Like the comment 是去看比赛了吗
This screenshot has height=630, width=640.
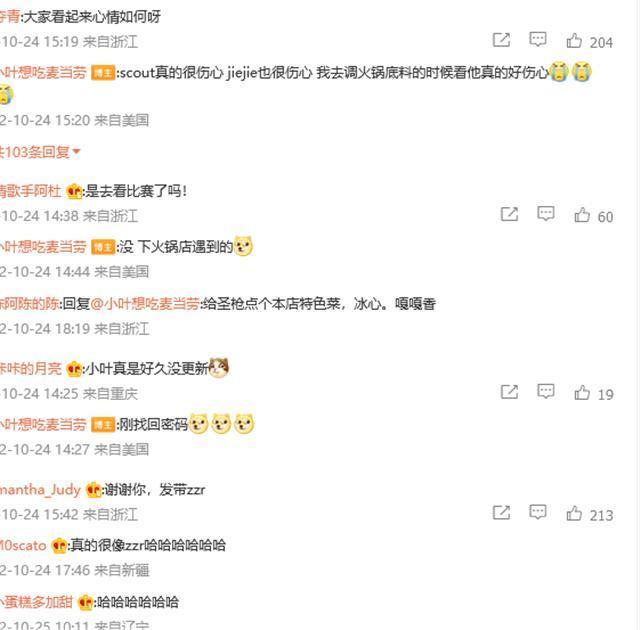[582, 215]
